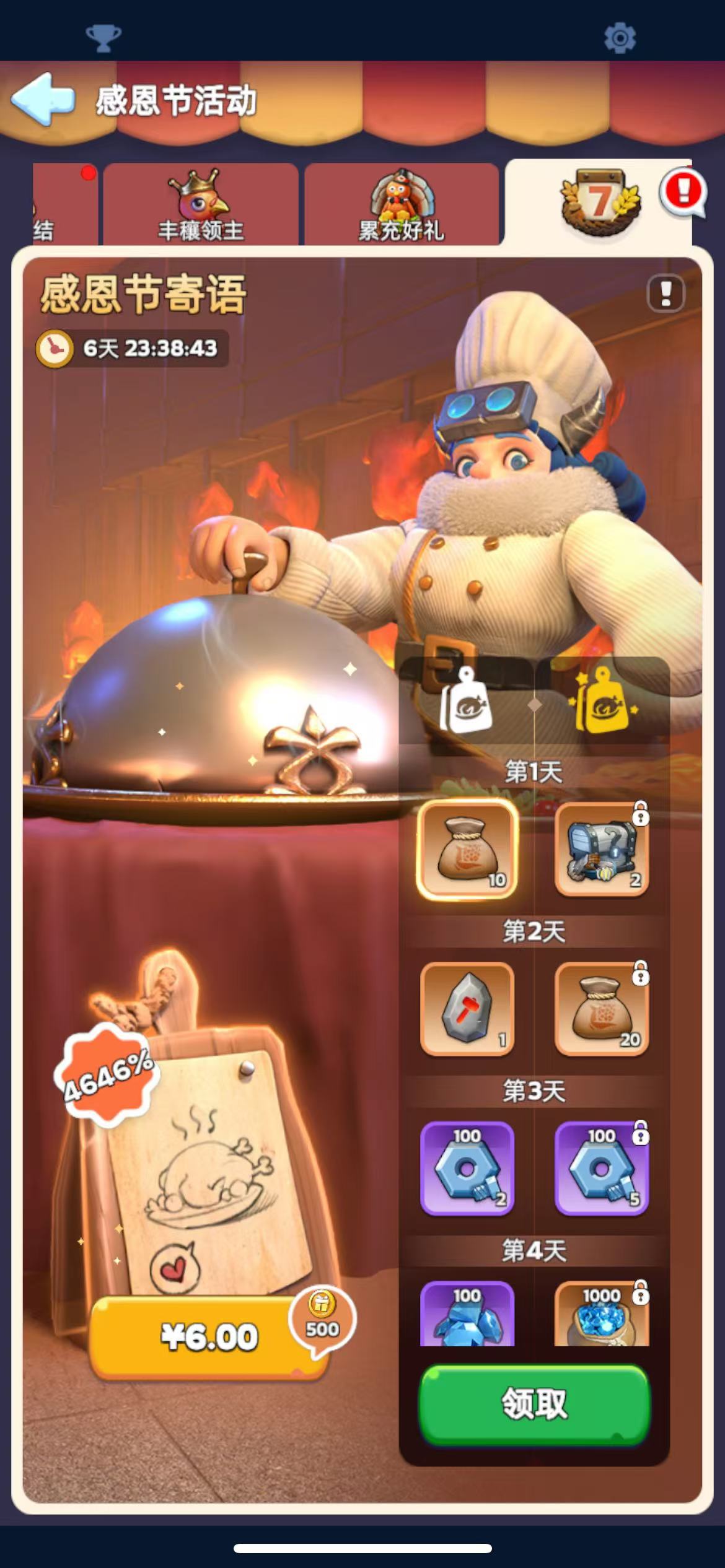View the locked Day 1 chest reward
The width and height of the screenshot is (725, 1568).
pos(601,849)
